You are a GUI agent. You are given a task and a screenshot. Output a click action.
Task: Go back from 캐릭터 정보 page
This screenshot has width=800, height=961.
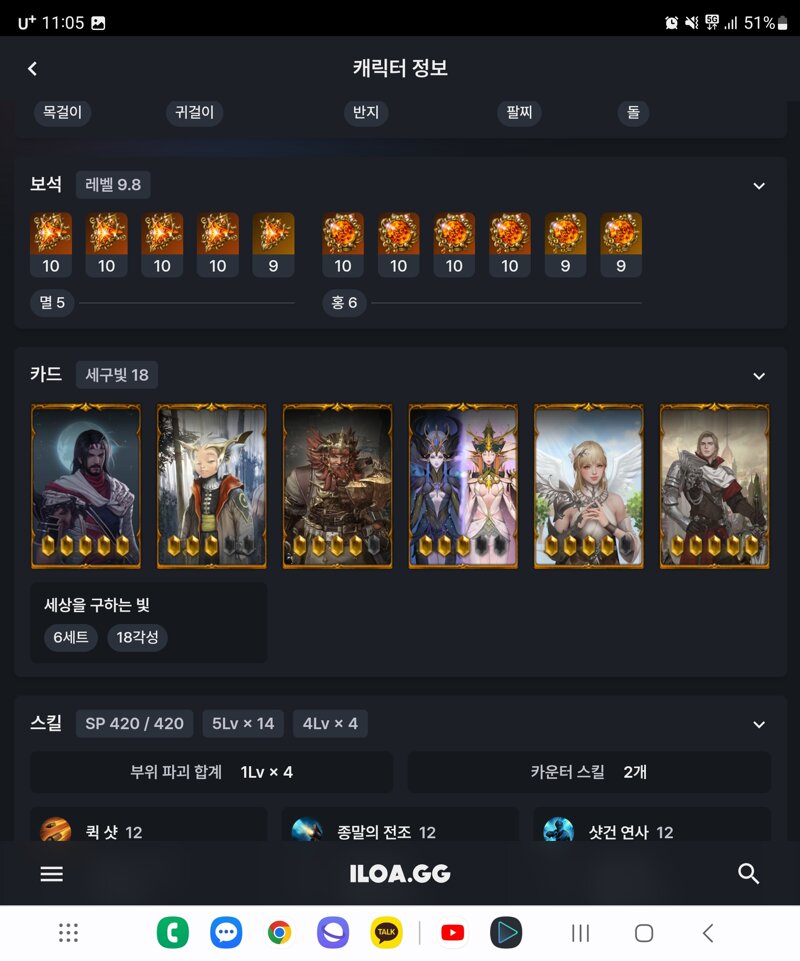coord(32,68)
